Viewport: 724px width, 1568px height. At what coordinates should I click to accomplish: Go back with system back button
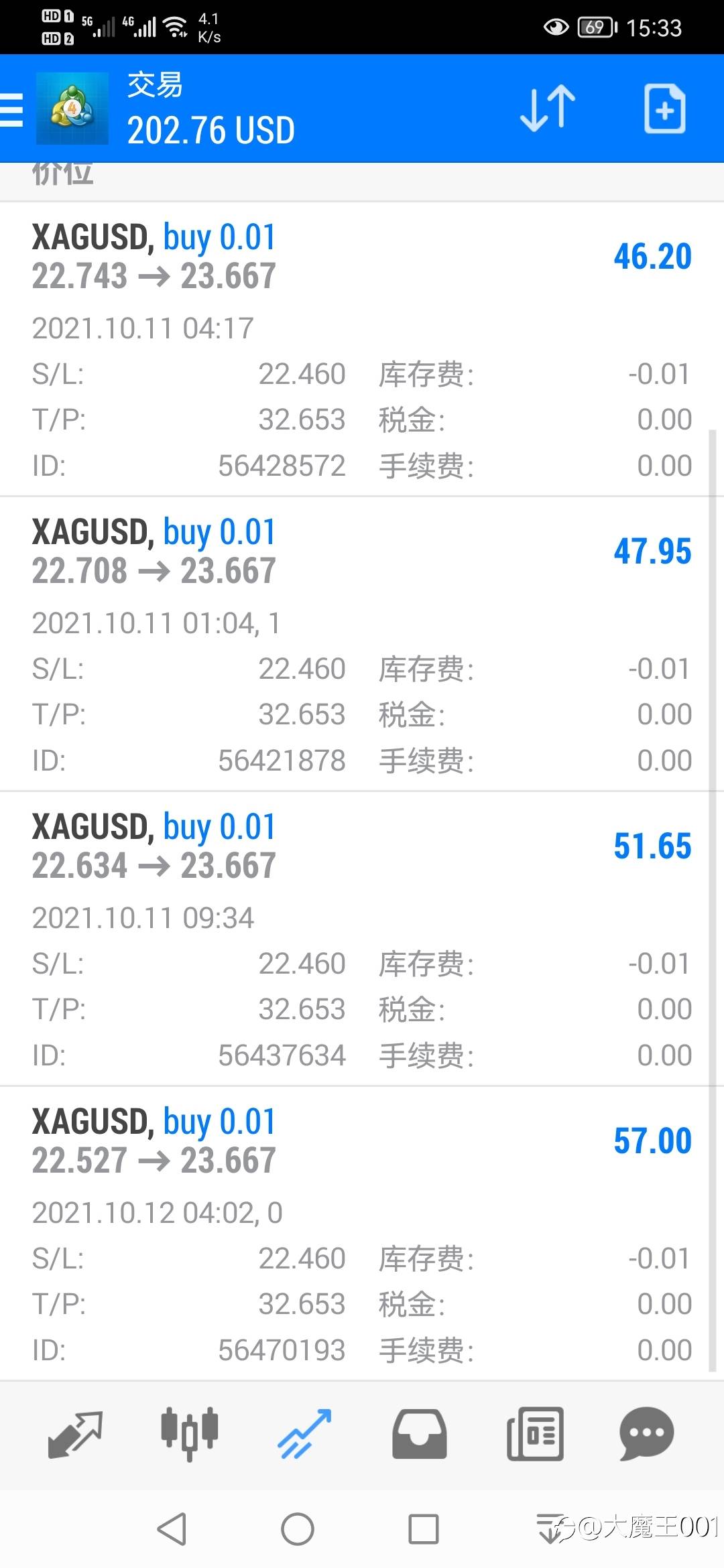172,1529
